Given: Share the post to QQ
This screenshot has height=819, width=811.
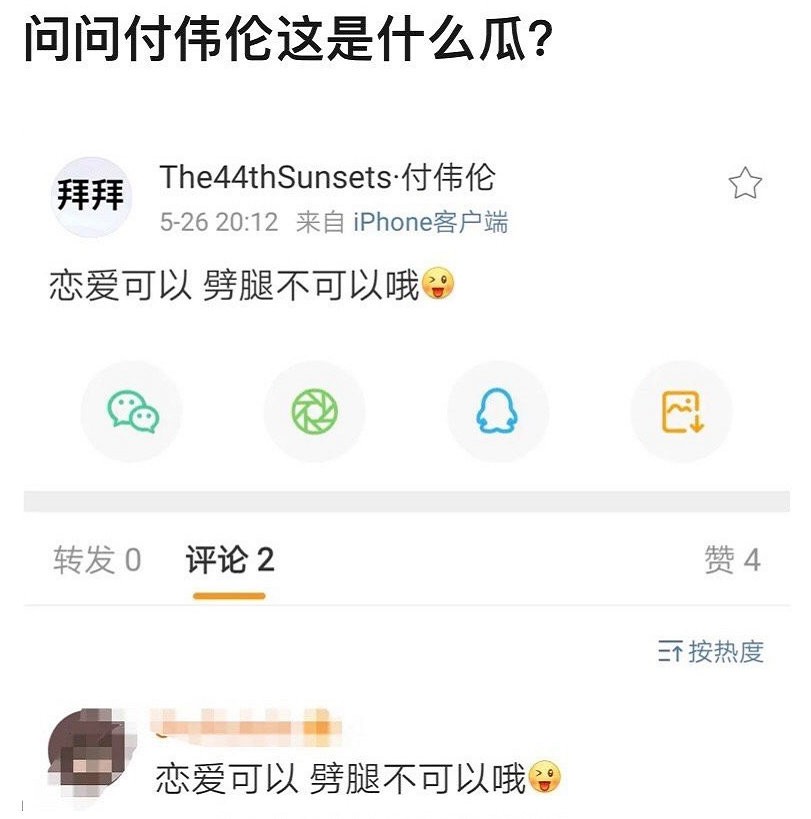Looking at the screenshot, I should tap(497, 411).
